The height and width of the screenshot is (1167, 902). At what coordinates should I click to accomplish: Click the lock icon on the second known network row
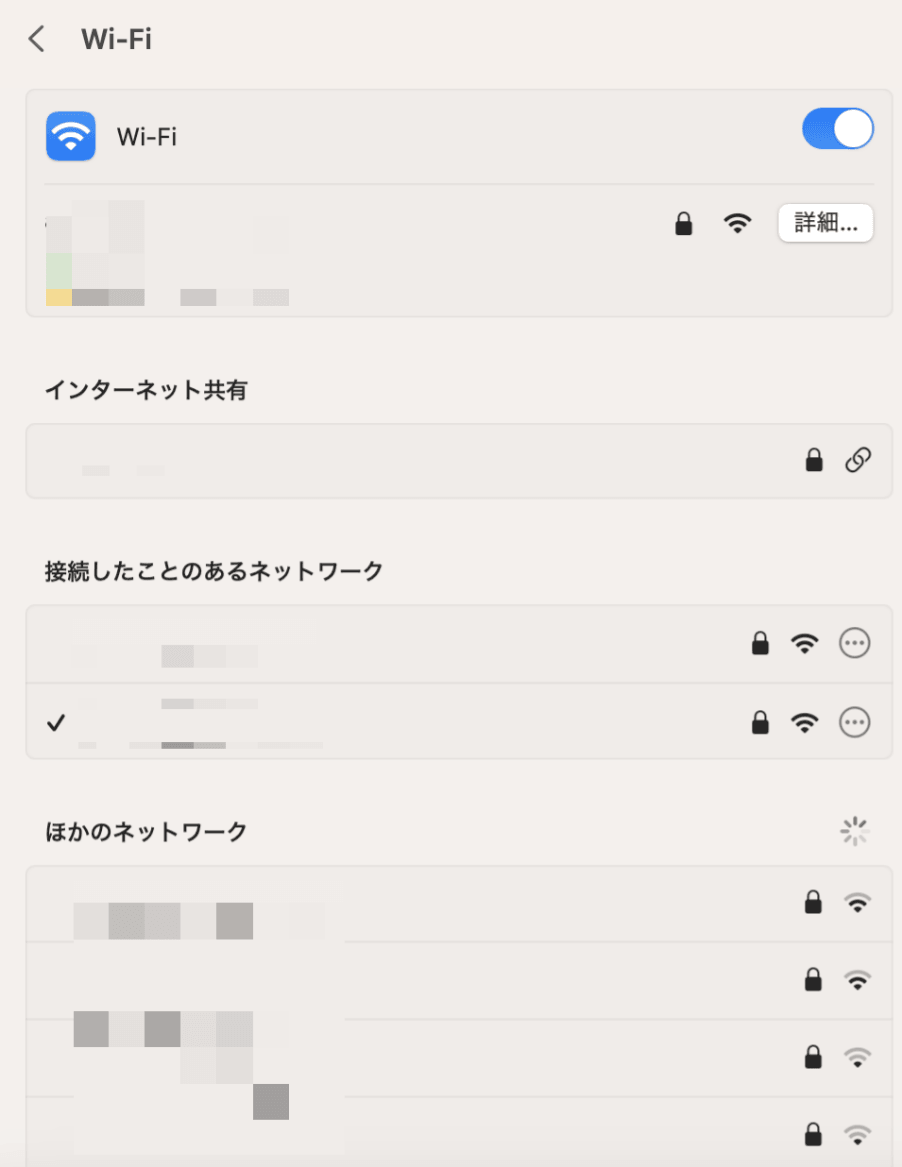[x=760, y=722]
